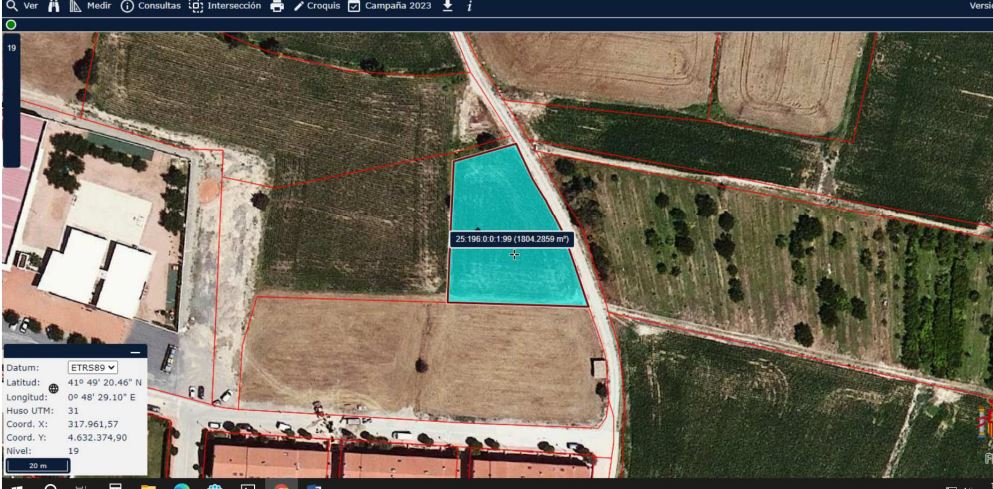The height and width of the screenshot is (489, 993).
Task: Click the download arrow icon
Action: click(x=448, y=6)
